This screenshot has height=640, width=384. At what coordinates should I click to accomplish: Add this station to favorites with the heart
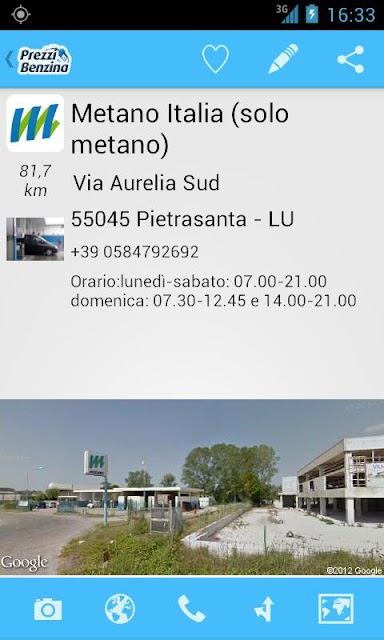(x=215, y=60)
